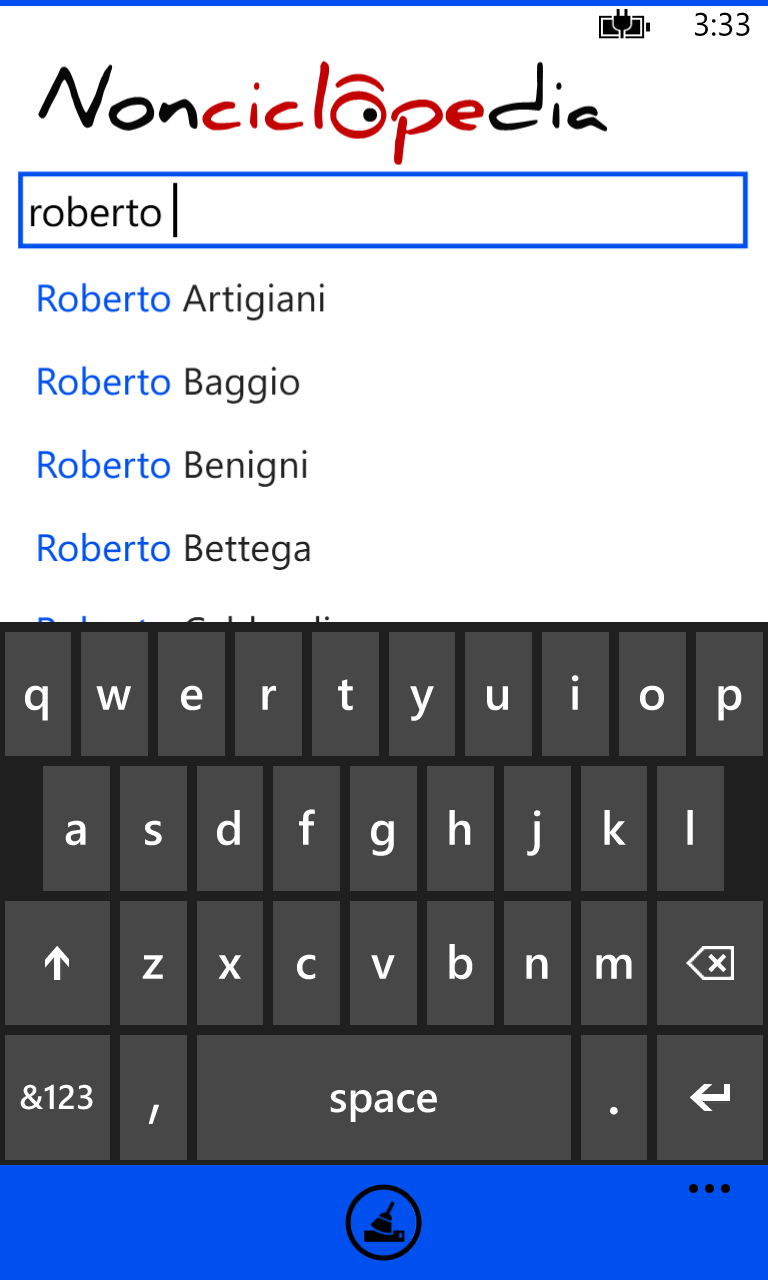Select the Roberto Artigiani suggestion

(180, 298)
